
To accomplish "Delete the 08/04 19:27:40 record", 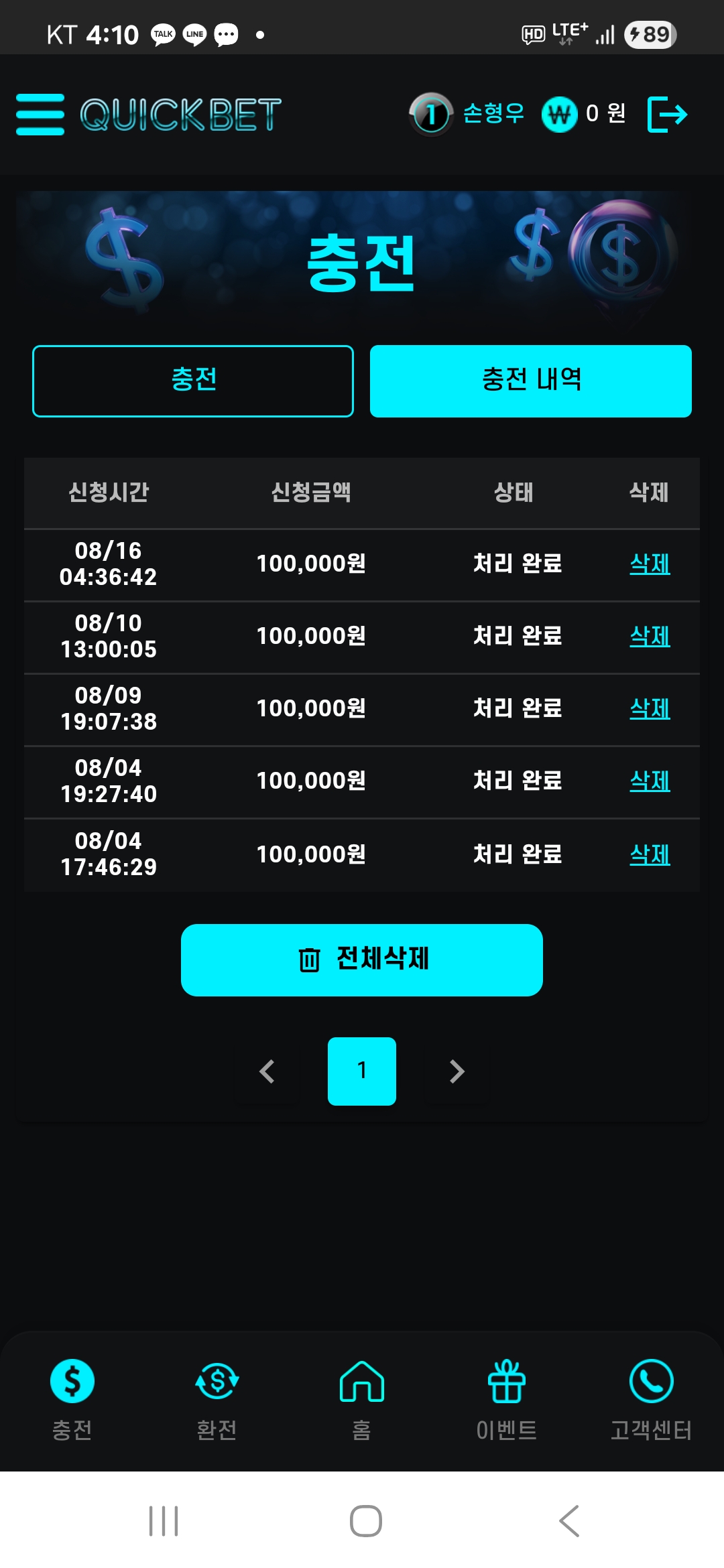I will click(x=650, y=781).
